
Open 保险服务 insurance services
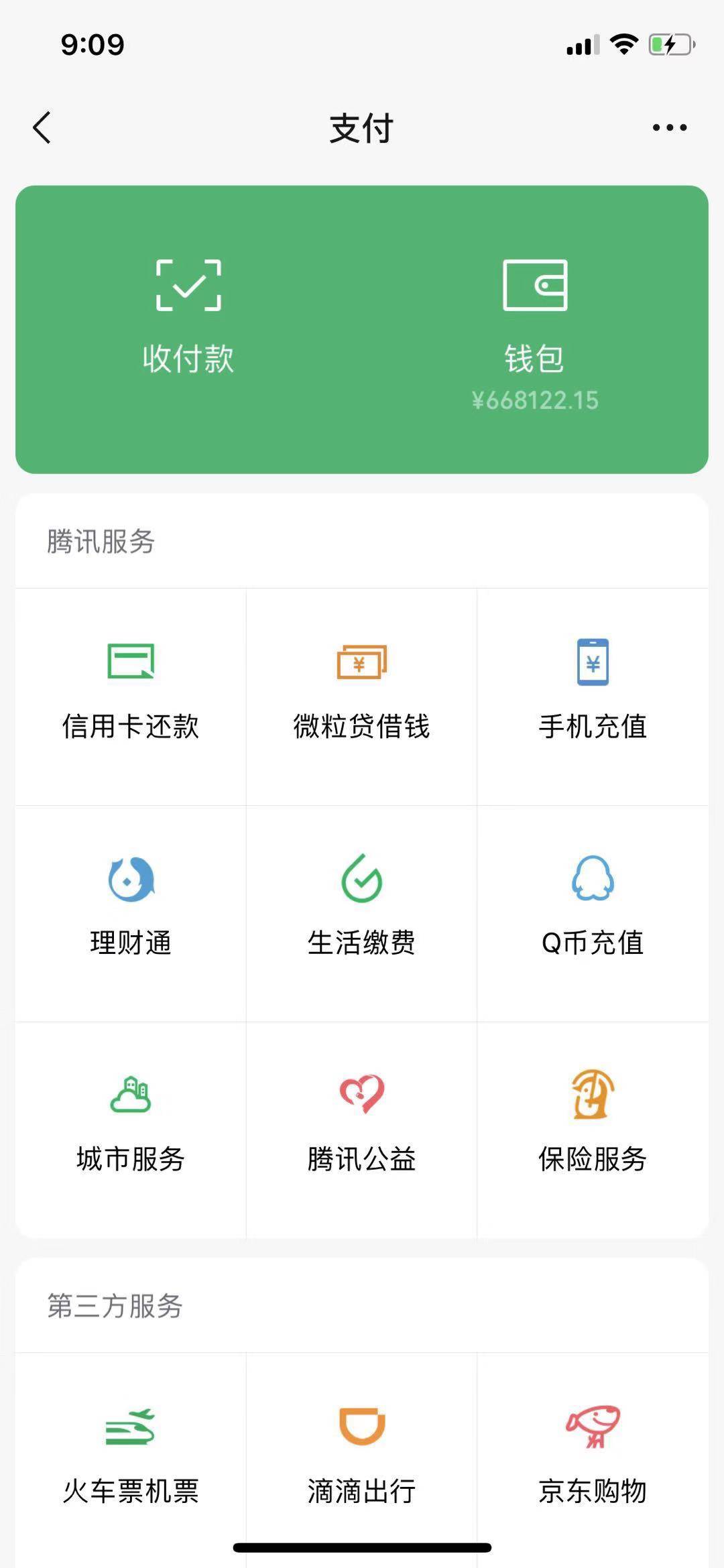[593, 1130]
